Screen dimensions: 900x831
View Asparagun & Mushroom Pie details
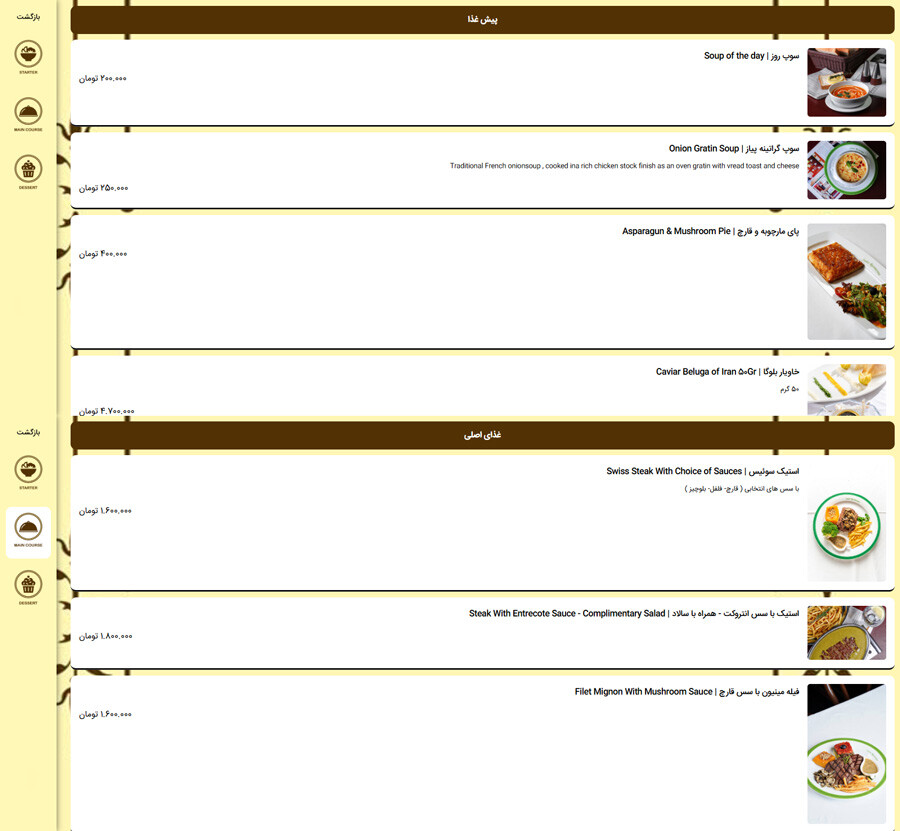[480, 282]
